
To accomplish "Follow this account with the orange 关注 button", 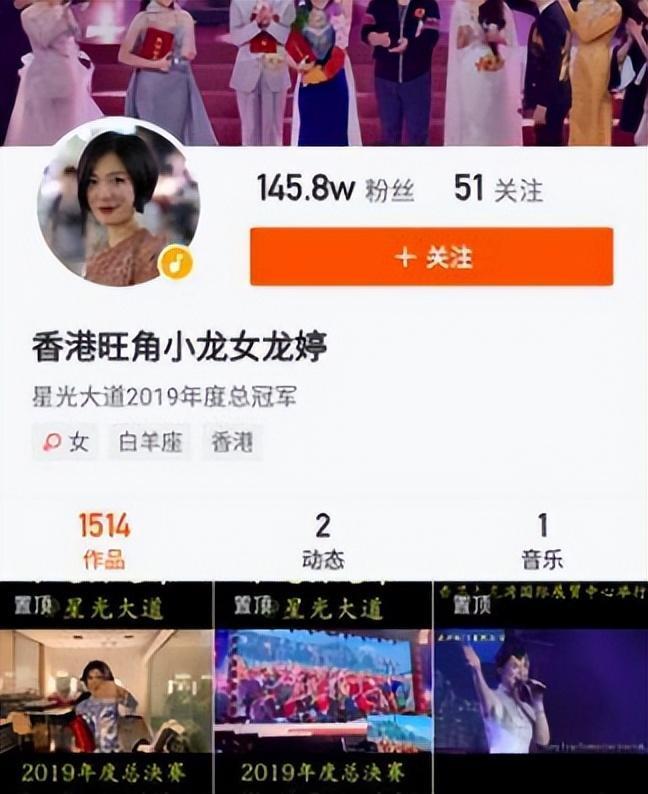I will [431, 257].
